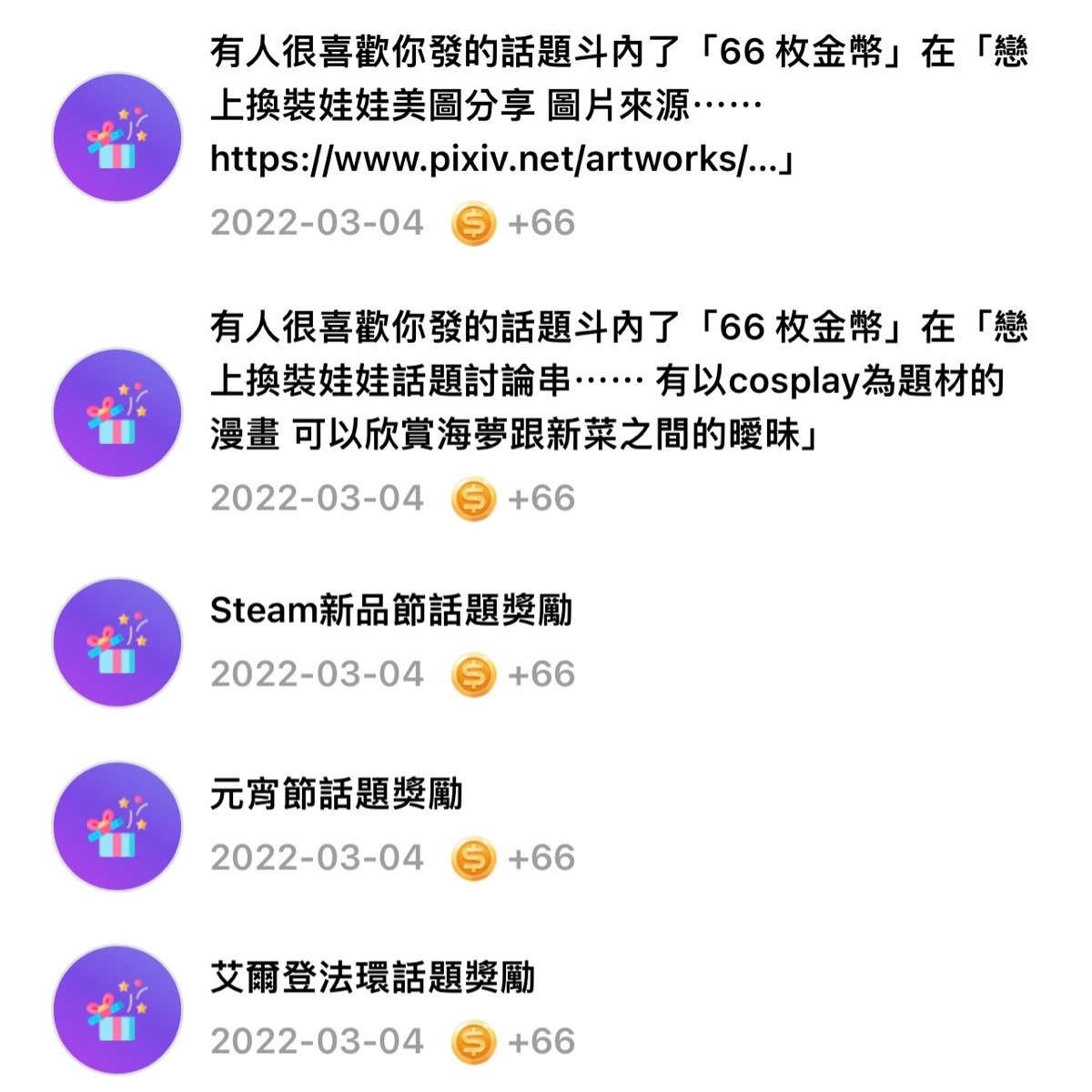Select the 元宵節話題獎勵 record
This screenshot has width=1092, height=1092.
(x=337, y=795)
